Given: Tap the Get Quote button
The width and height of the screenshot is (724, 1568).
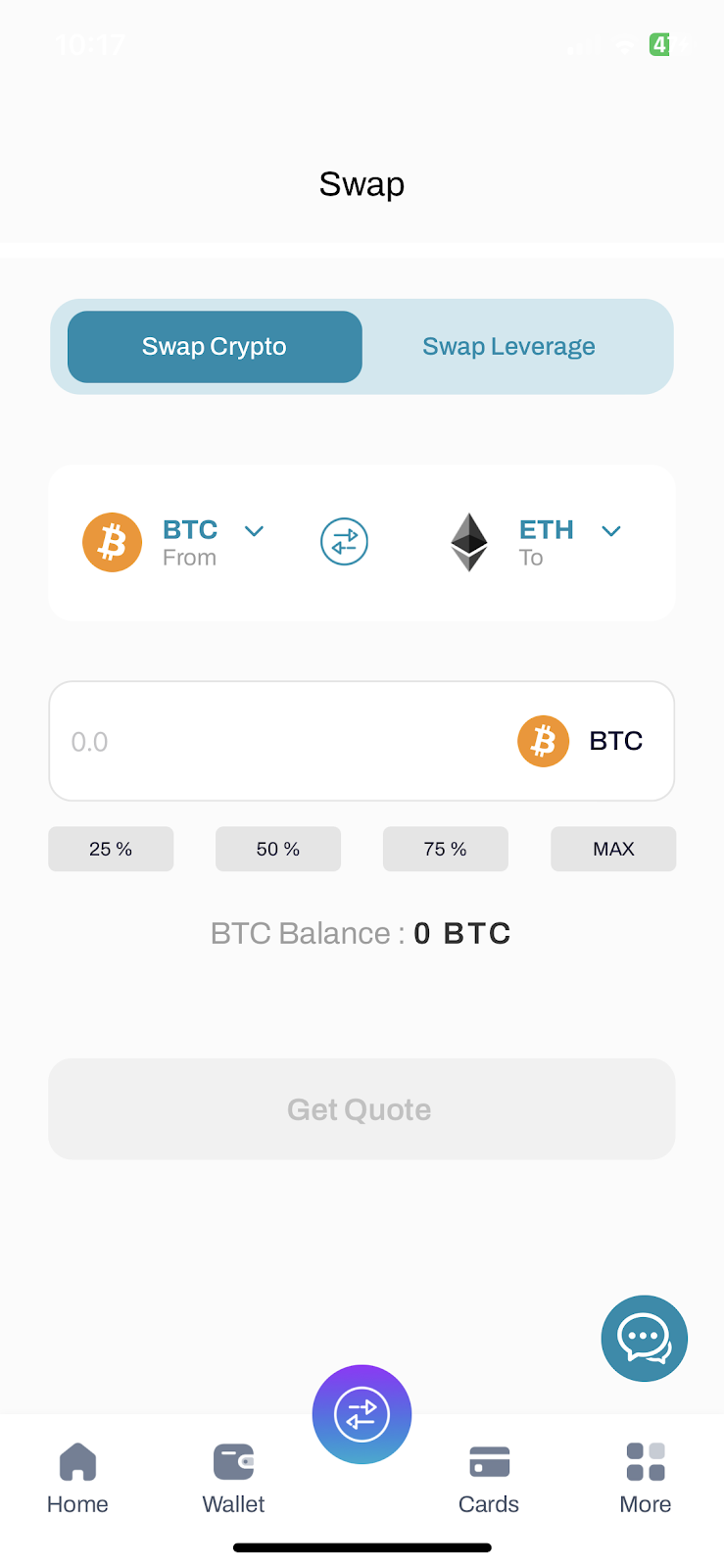Looking at the screenshot, I should pos(362,1109).
